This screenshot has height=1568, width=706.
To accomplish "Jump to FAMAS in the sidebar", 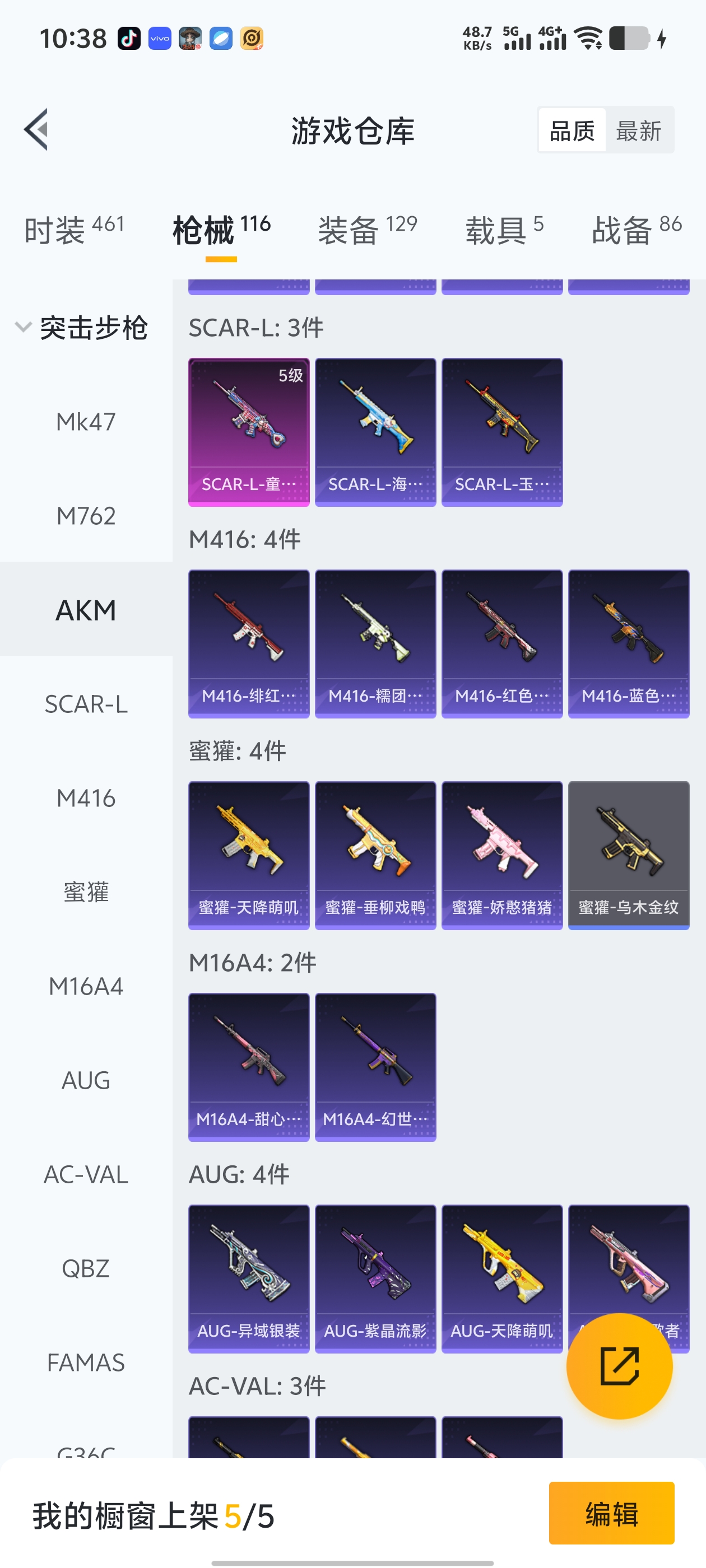I will click(86, 1362).
